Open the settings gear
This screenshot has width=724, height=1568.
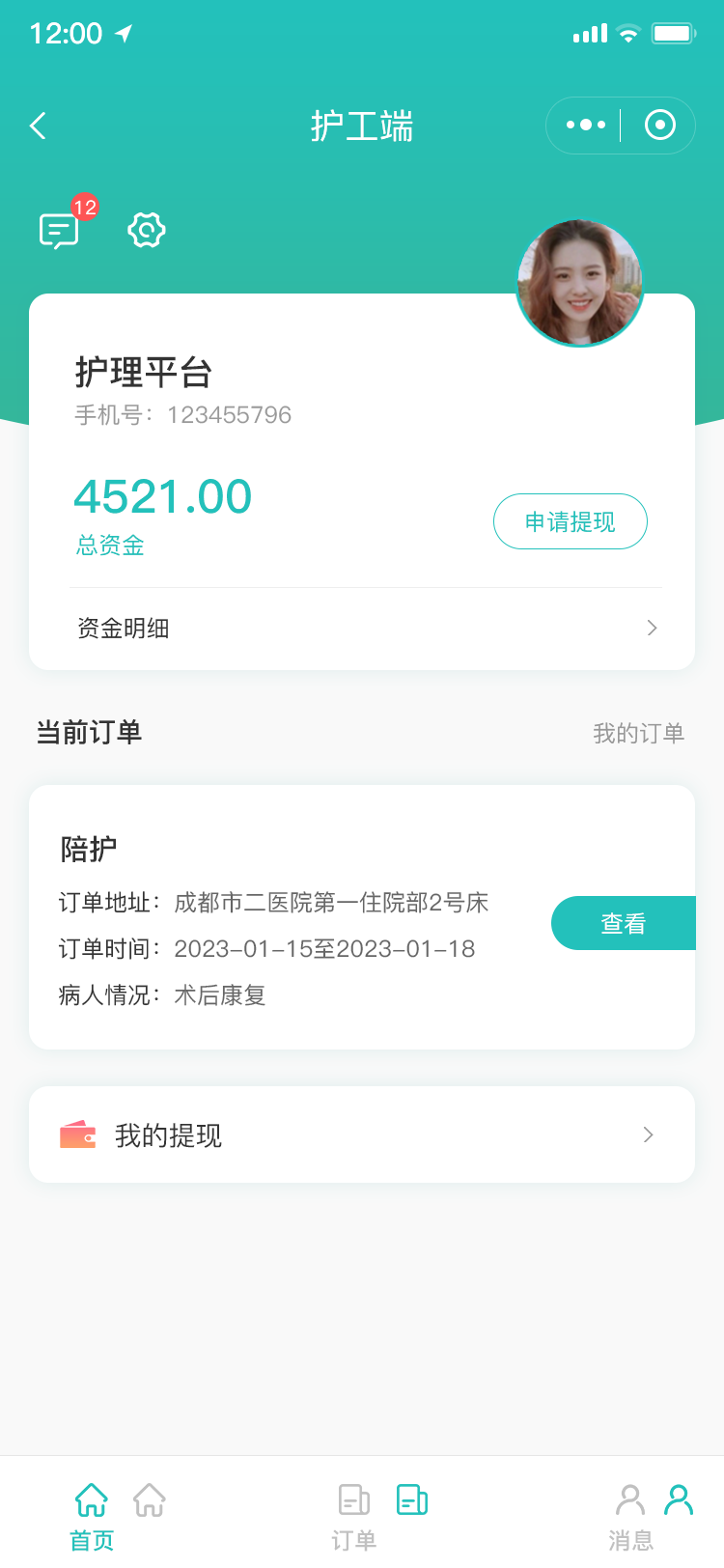tap(147, 230)
